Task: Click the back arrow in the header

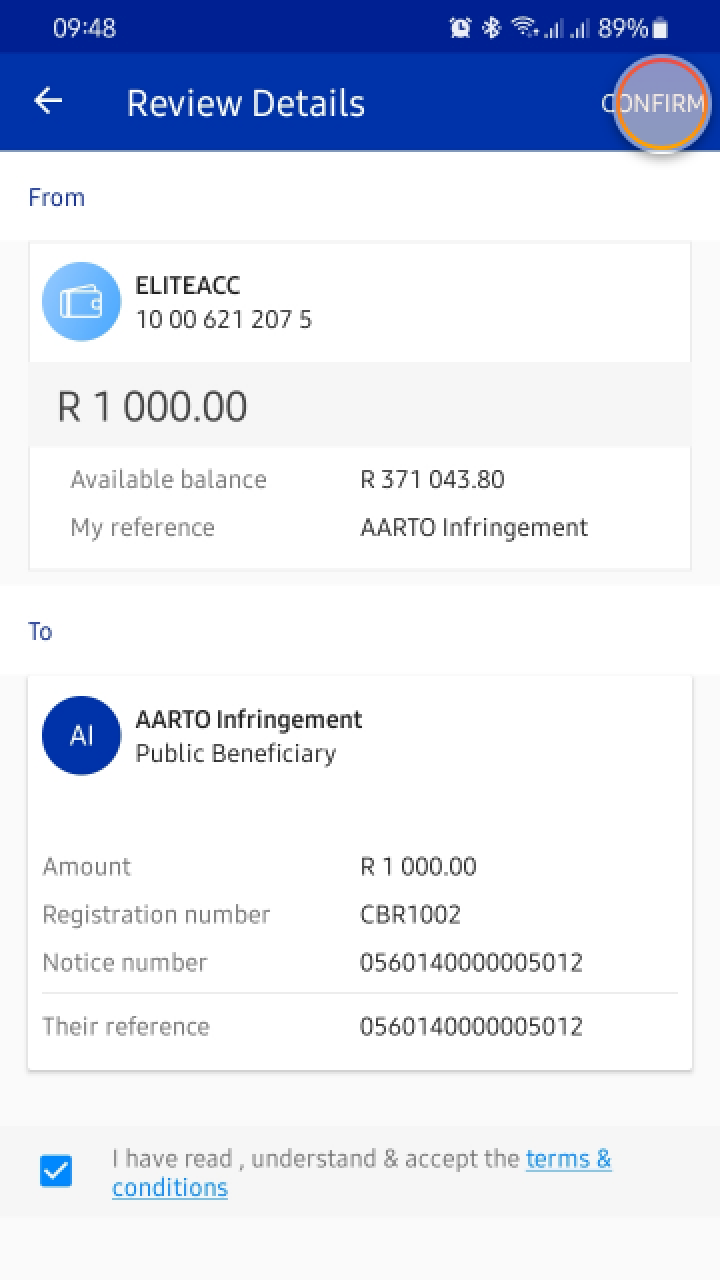Action: tap(47, 102)
